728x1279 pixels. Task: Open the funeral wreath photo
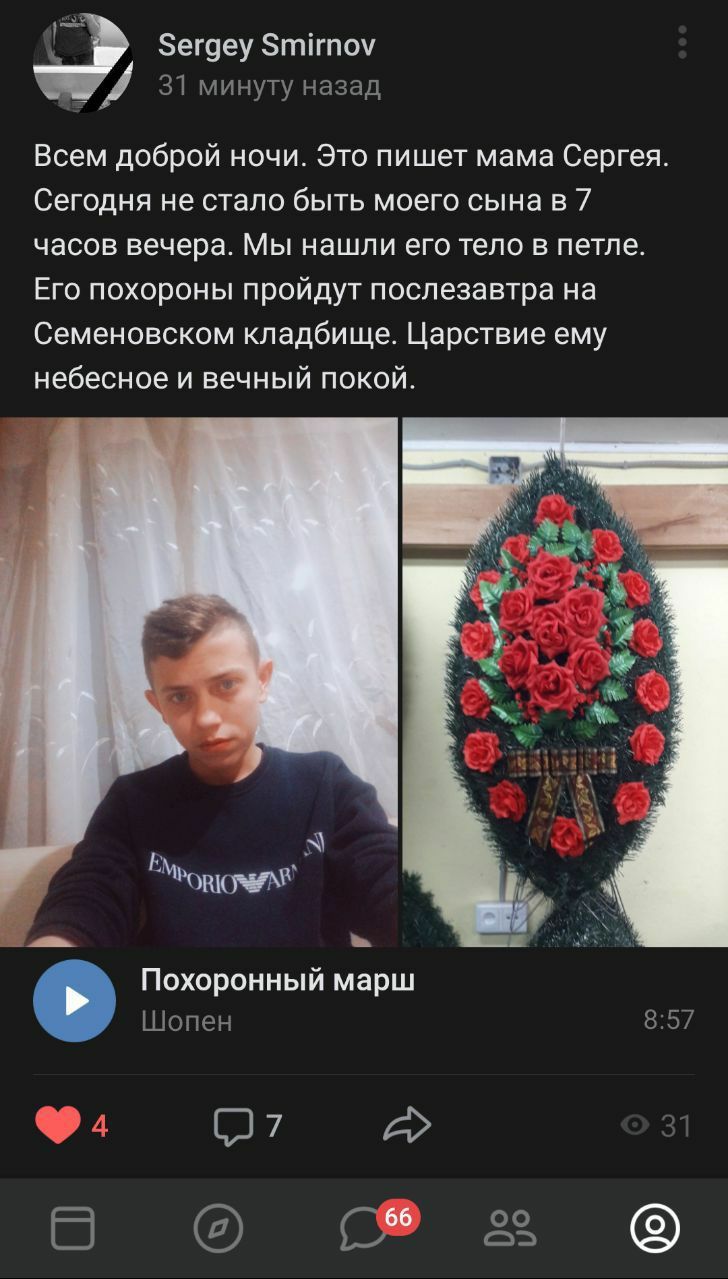click(565, 681)
